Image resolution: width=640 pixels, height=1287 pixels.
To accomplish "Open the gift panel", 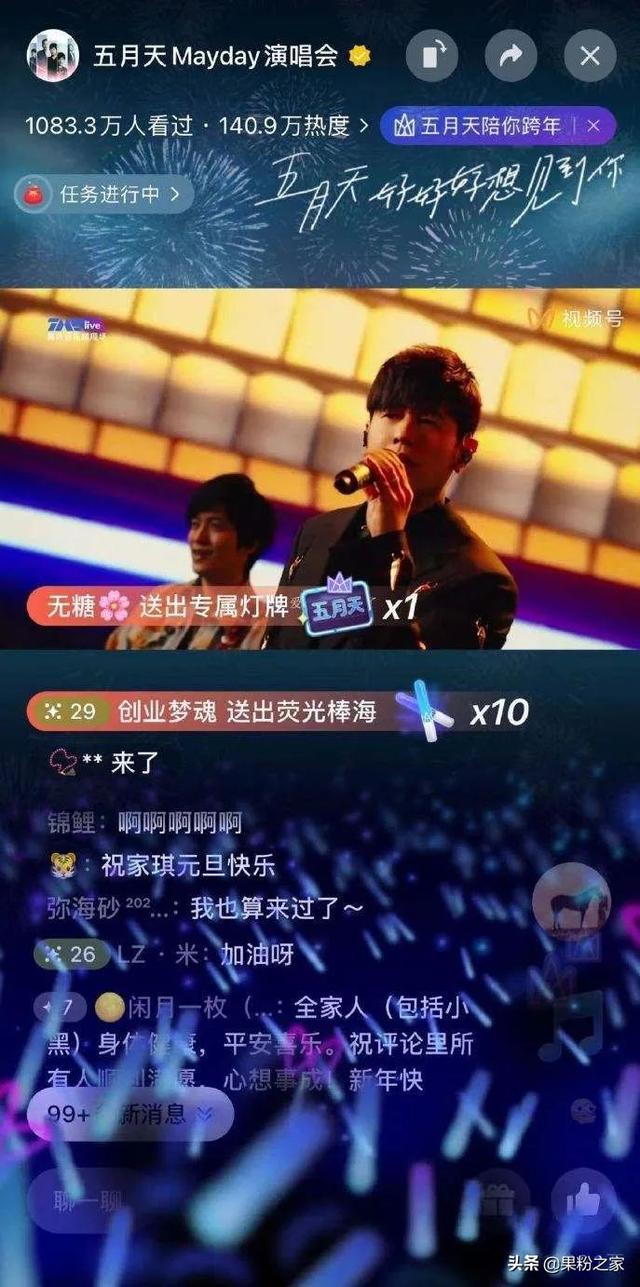I will [x=497, y=1200].
